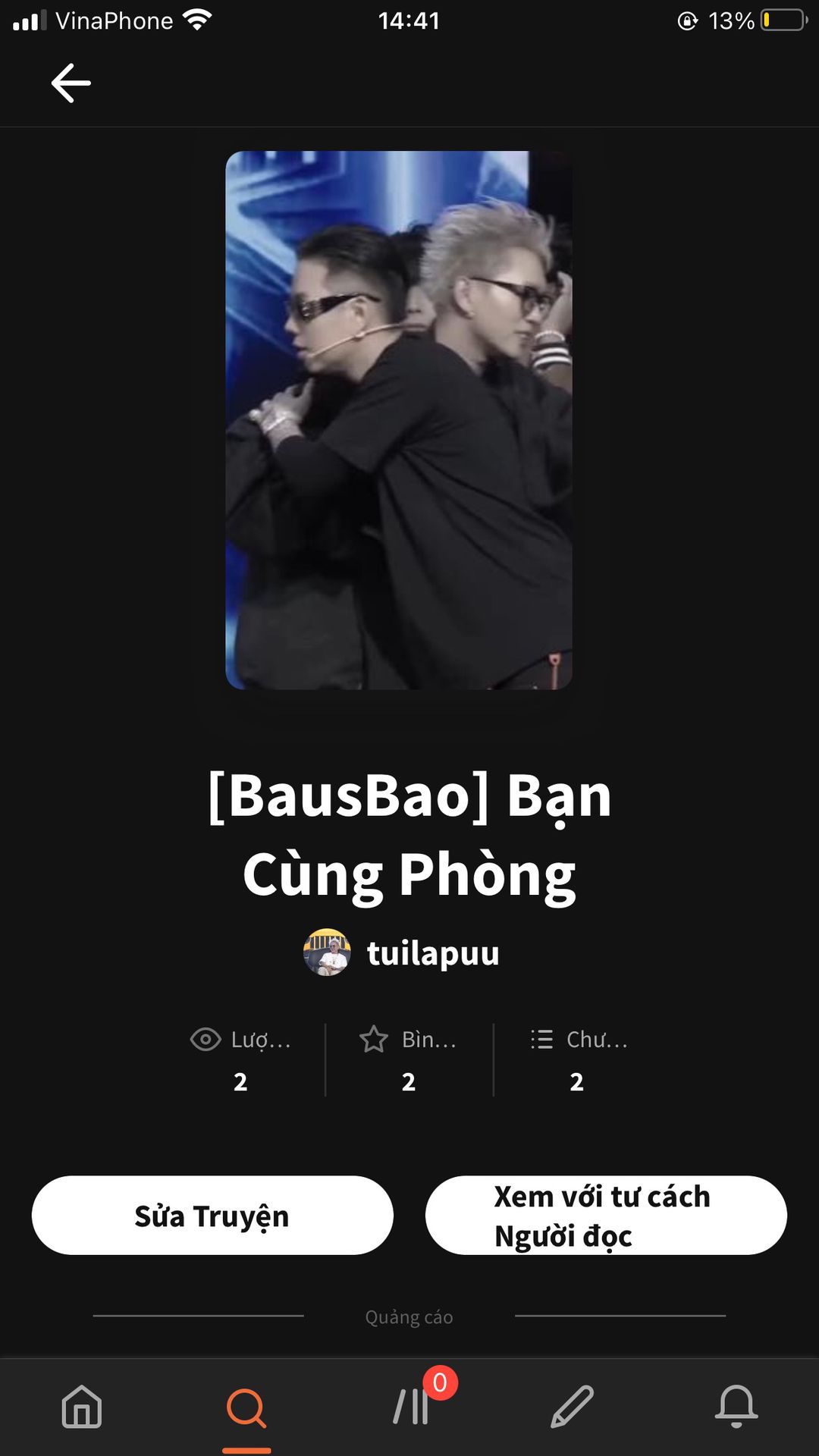Tap the Sửa Truyện button
The width and height of the screenshot is (819, 1456).
click(x=212, y=1216)
